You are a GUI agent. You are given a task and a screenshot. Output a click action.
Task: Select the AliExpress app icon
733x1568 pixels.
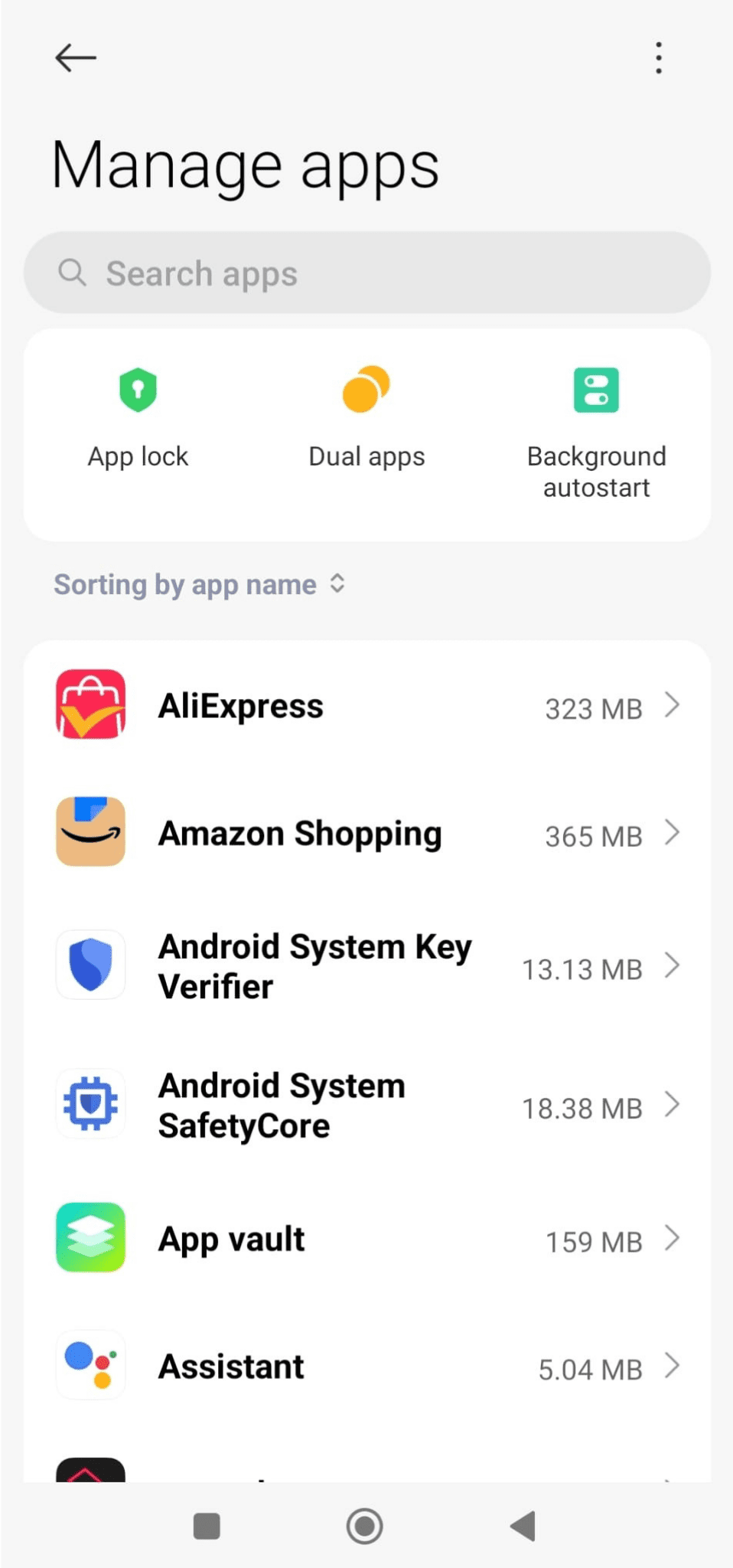tap(90, 704)
